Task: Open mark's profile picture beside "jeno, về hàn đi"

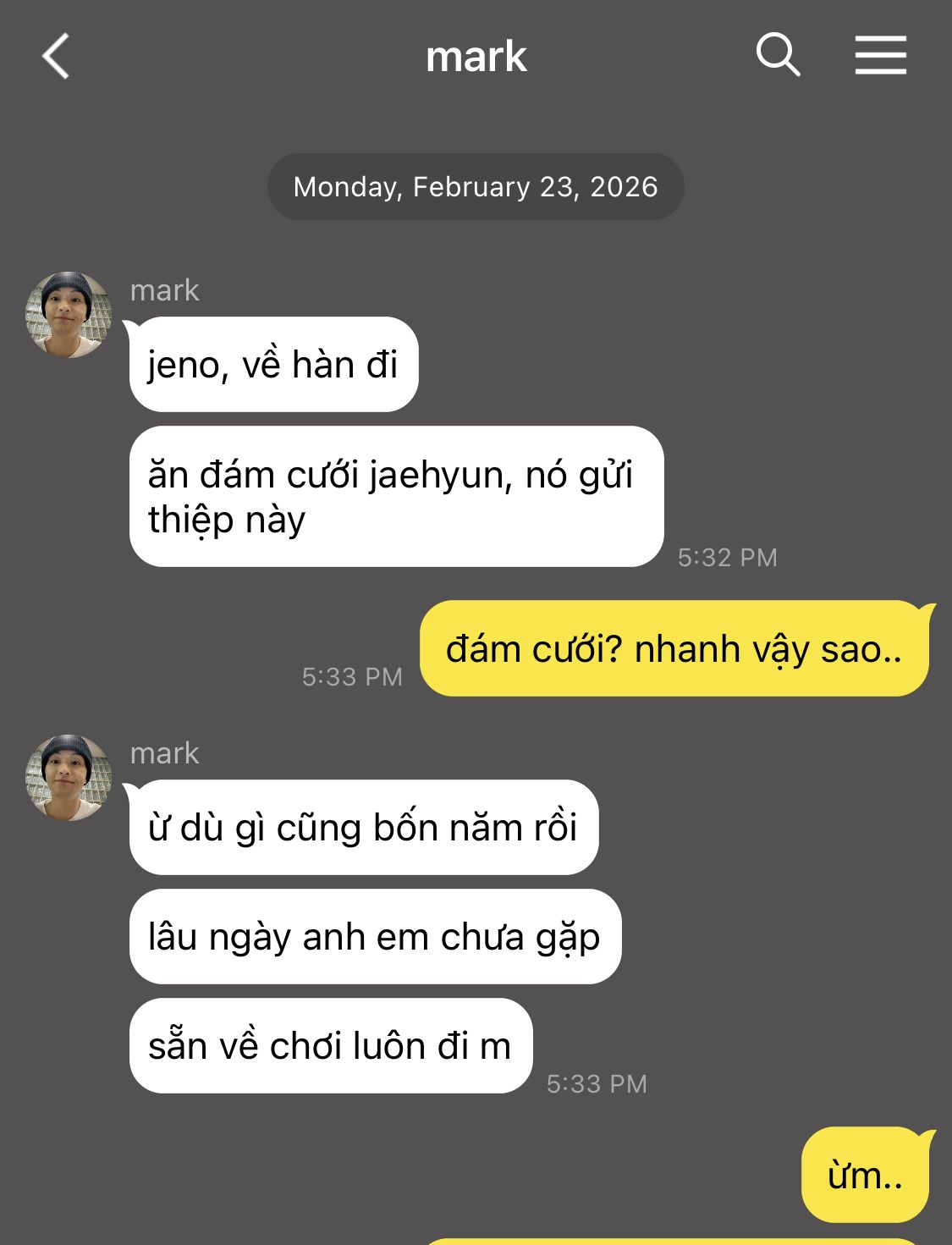Action: coord(69,315)
